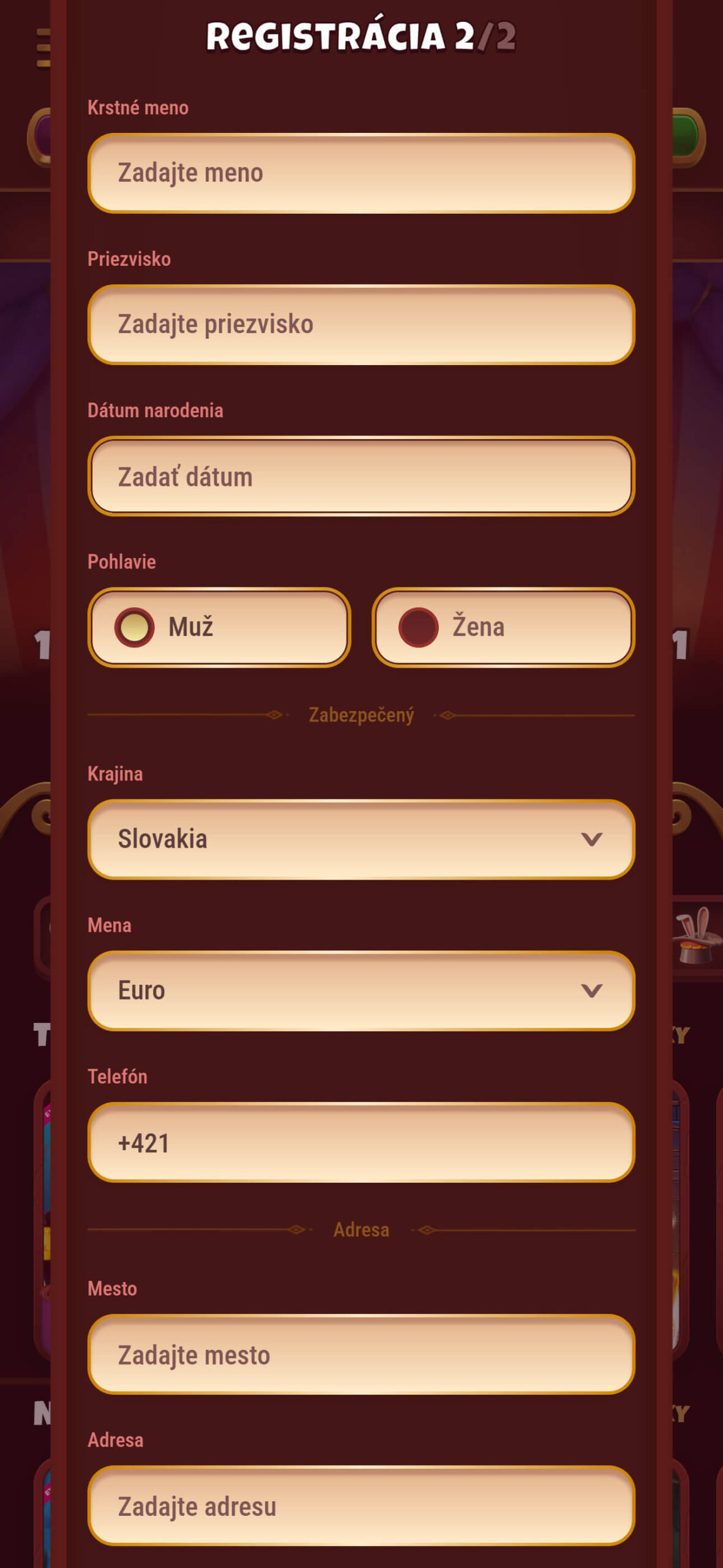Tap the Mesto city field
Screen dimensions: 723x1568
(x=361, y=1354)
